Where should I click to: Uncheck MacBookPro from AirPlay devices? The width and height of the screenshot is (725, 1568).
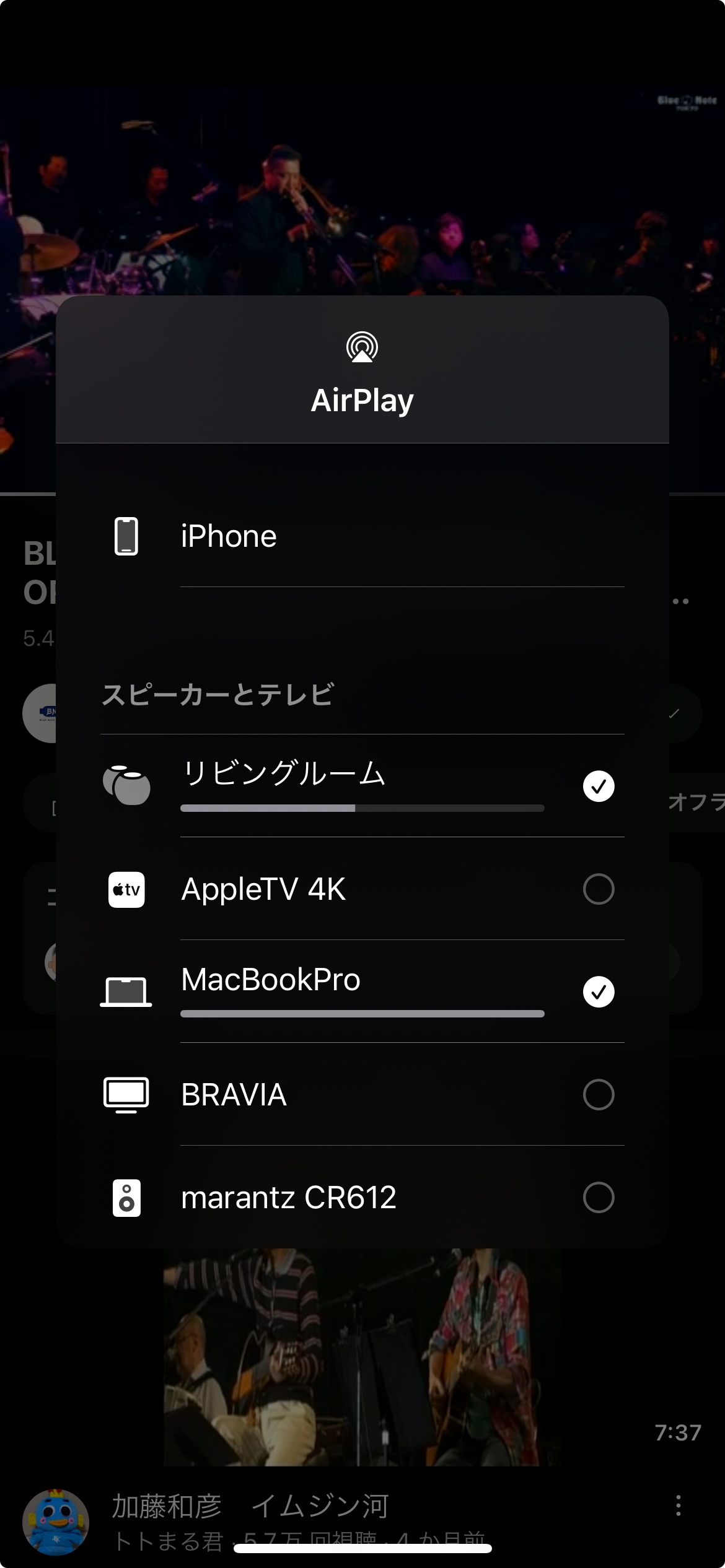click(x=598, y=992)
